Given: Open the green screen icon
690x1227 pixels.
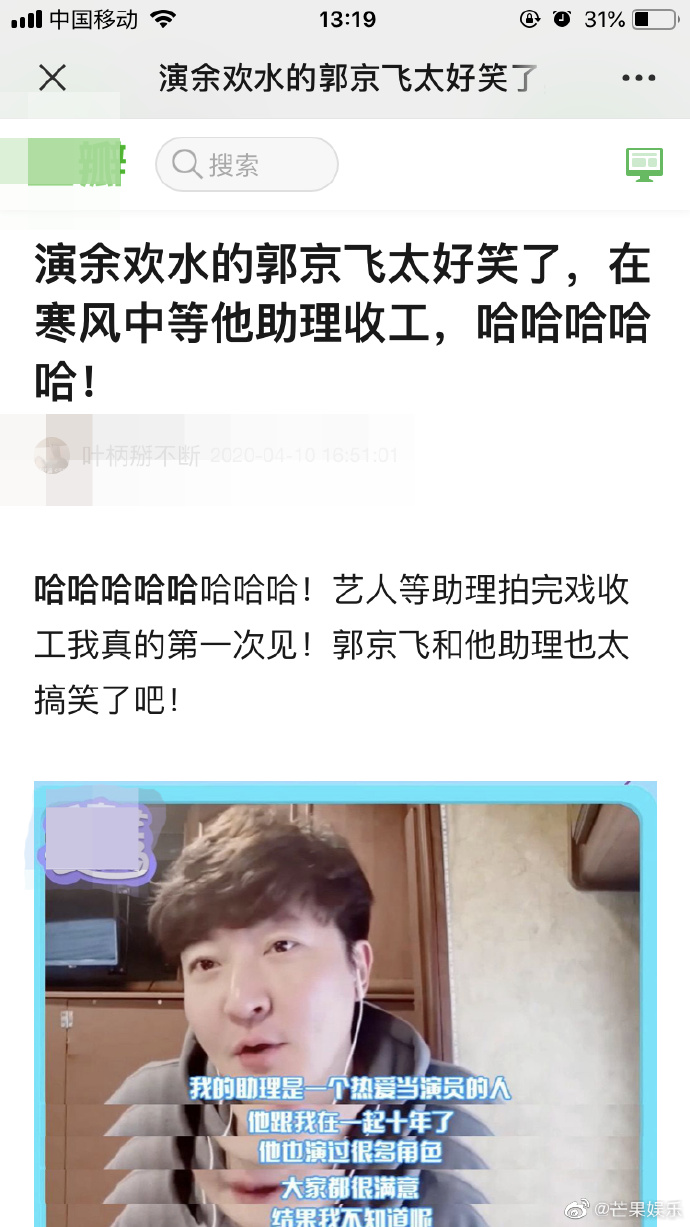Looking at the screenshot, I should (644, 164).
